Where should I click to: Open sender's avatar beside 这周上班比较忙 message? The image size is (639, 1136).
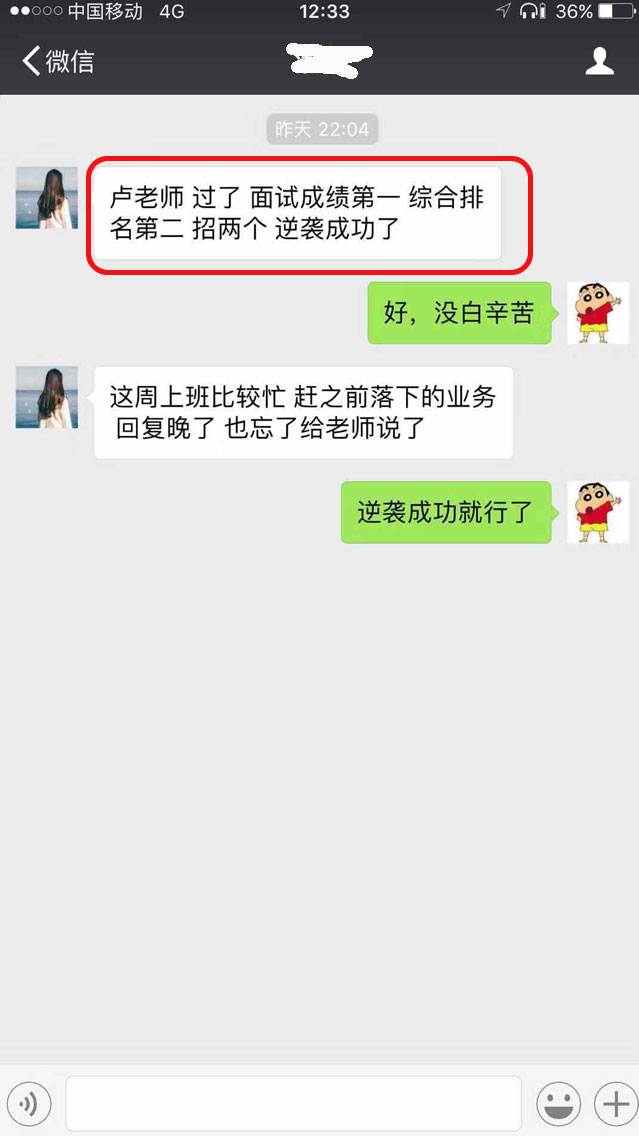46,397
